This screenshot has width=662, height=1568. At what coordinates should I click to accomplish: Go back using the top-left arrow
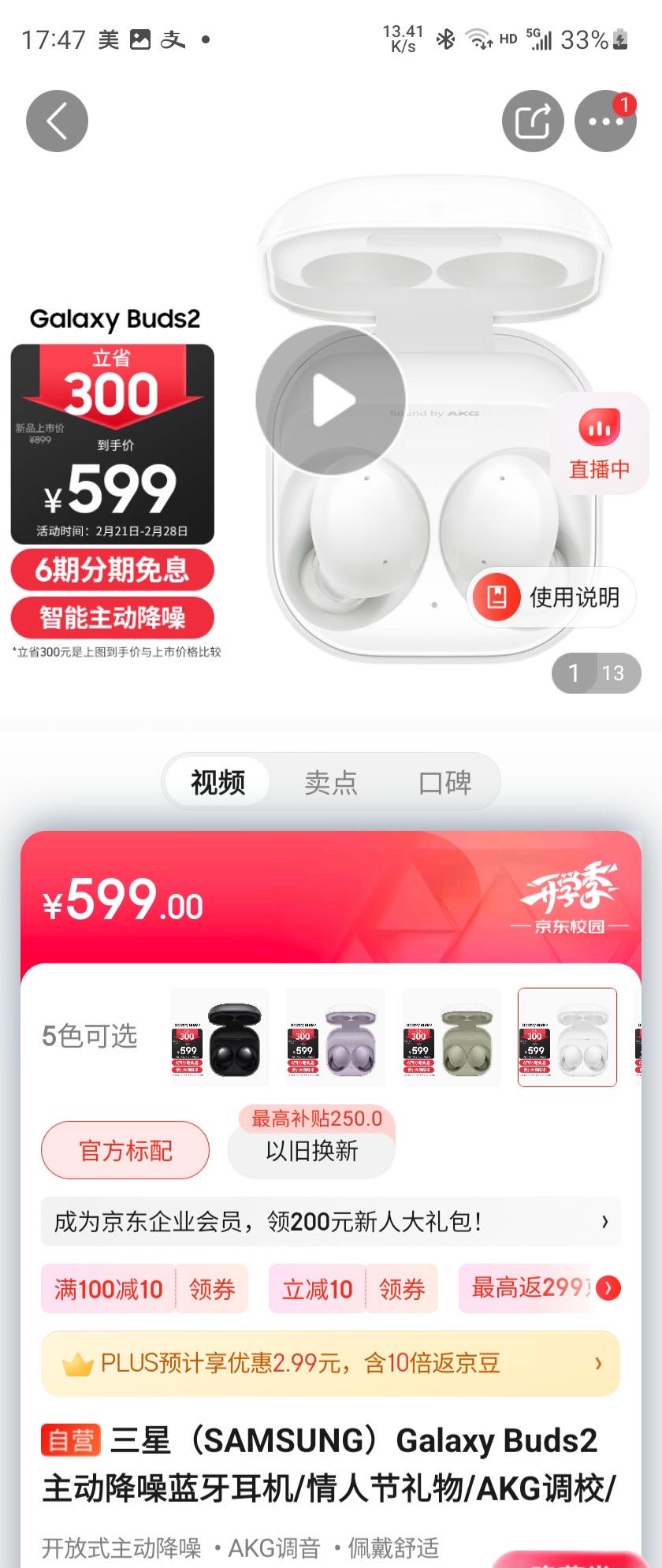coord(57,121)
